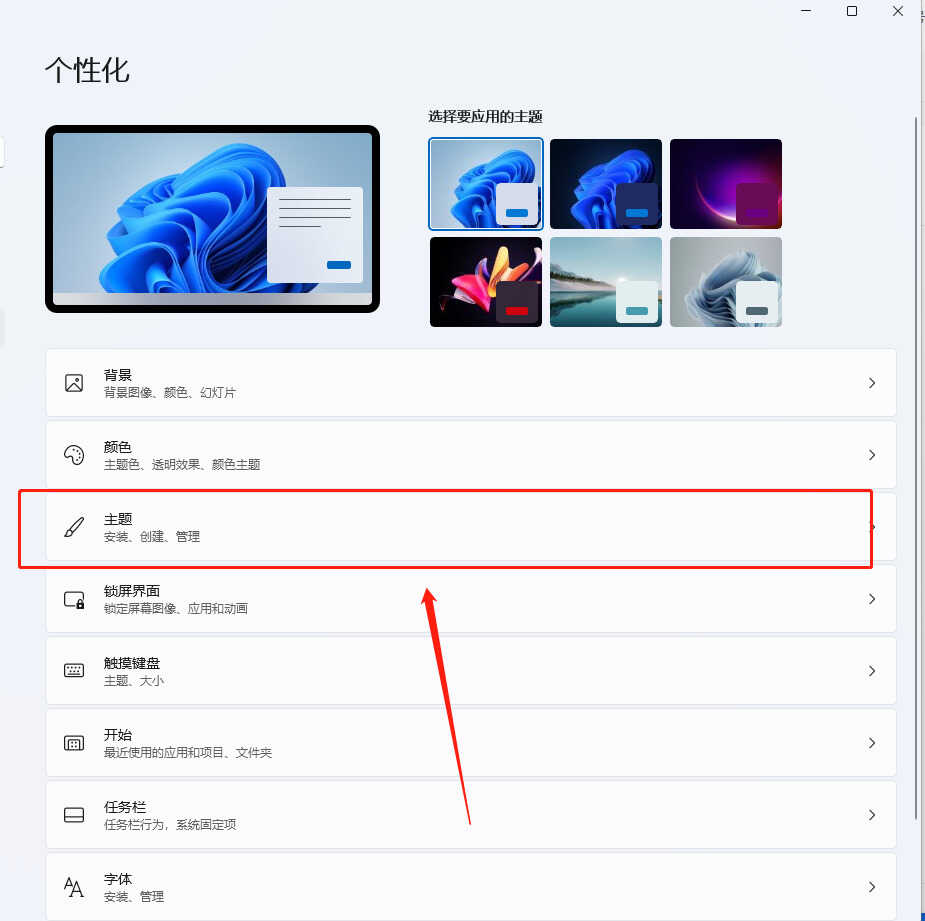Minimize the settings window
This screenshot has width=925, height=921.
pyautogui.click(x=806, y=11)
